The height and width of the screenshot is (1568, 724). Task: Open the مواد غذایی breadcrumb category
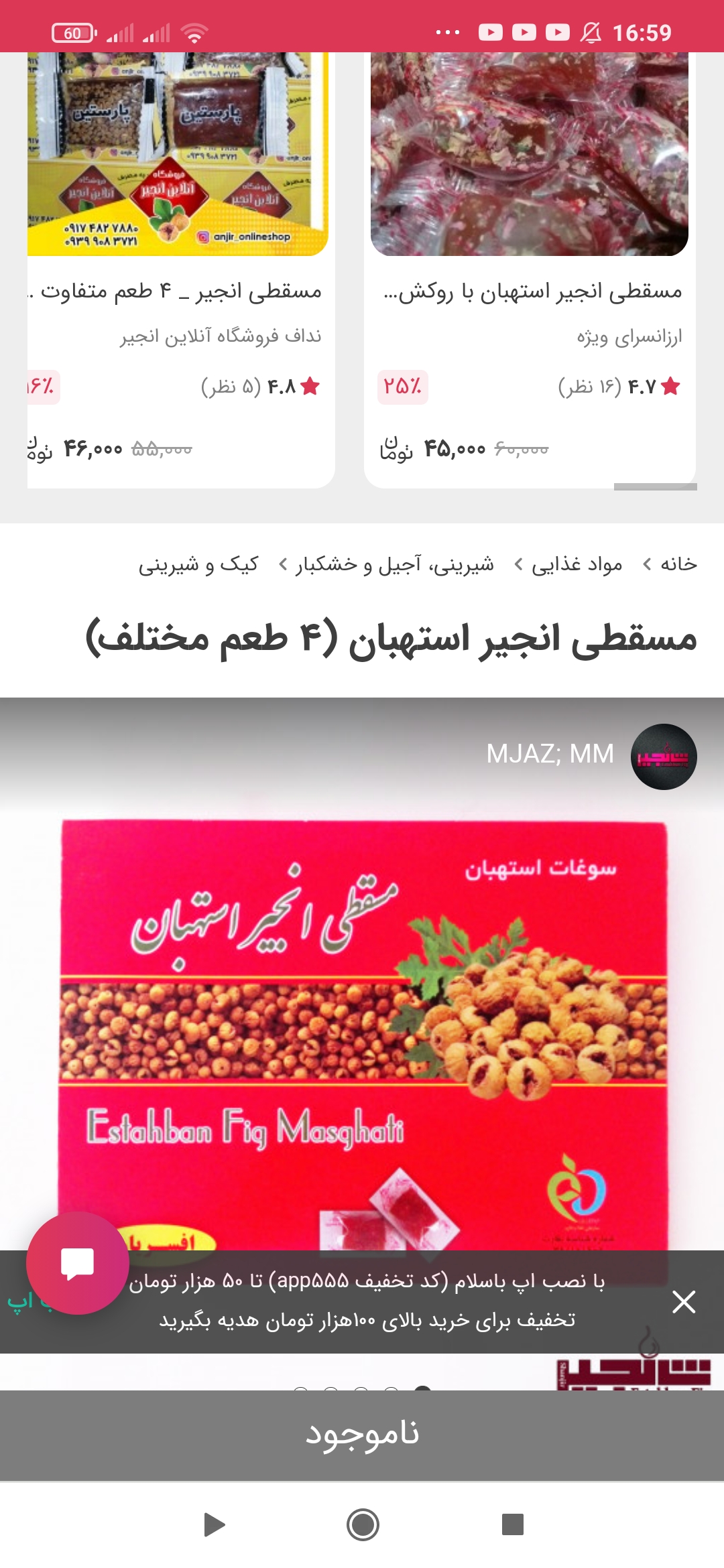(577, 565)
